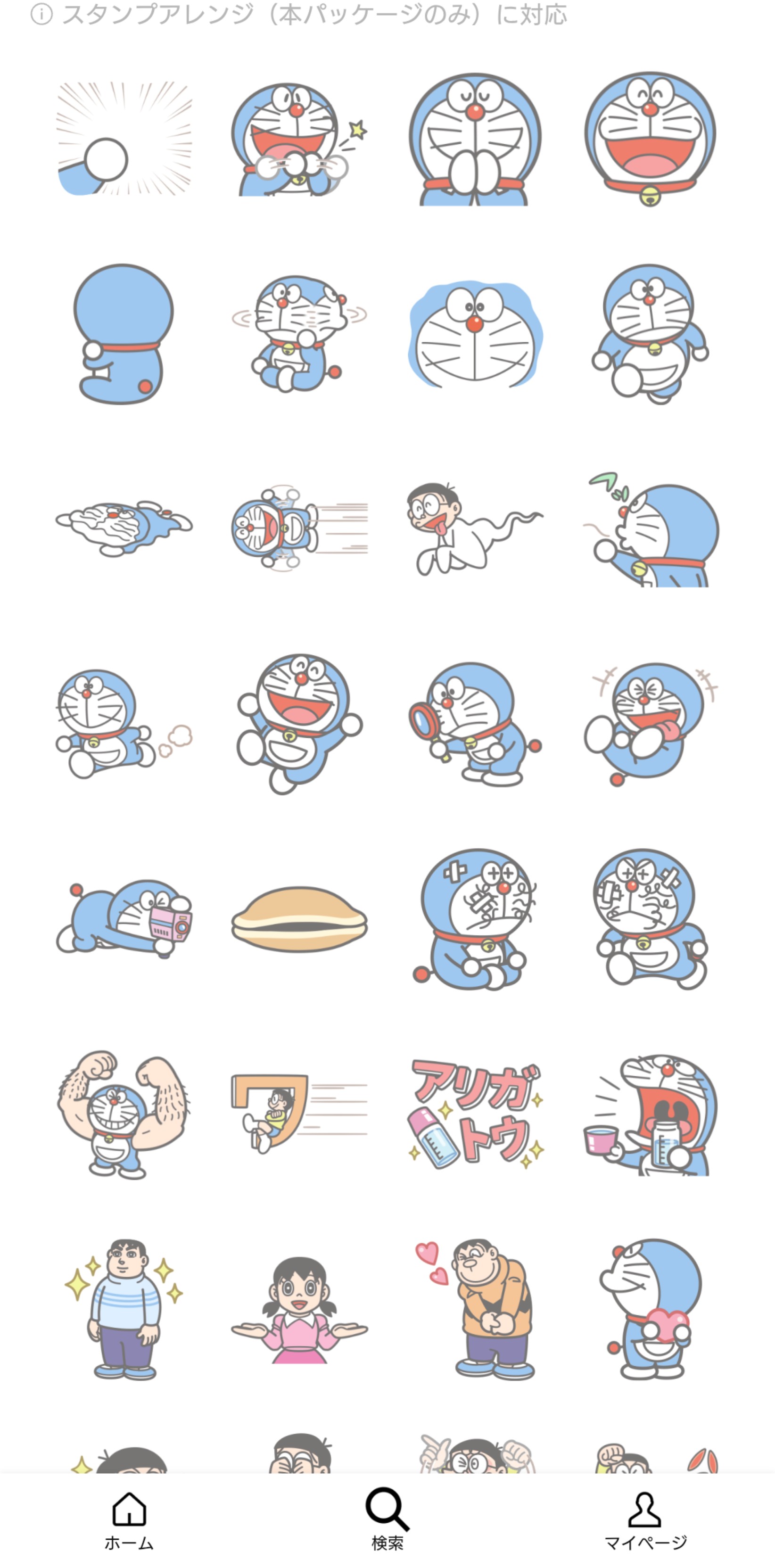Viewport: 775px width, 1568px height.
Task: Select the sparkling Gian blue sweater sticker
Action: click(x=124, y=1309)
